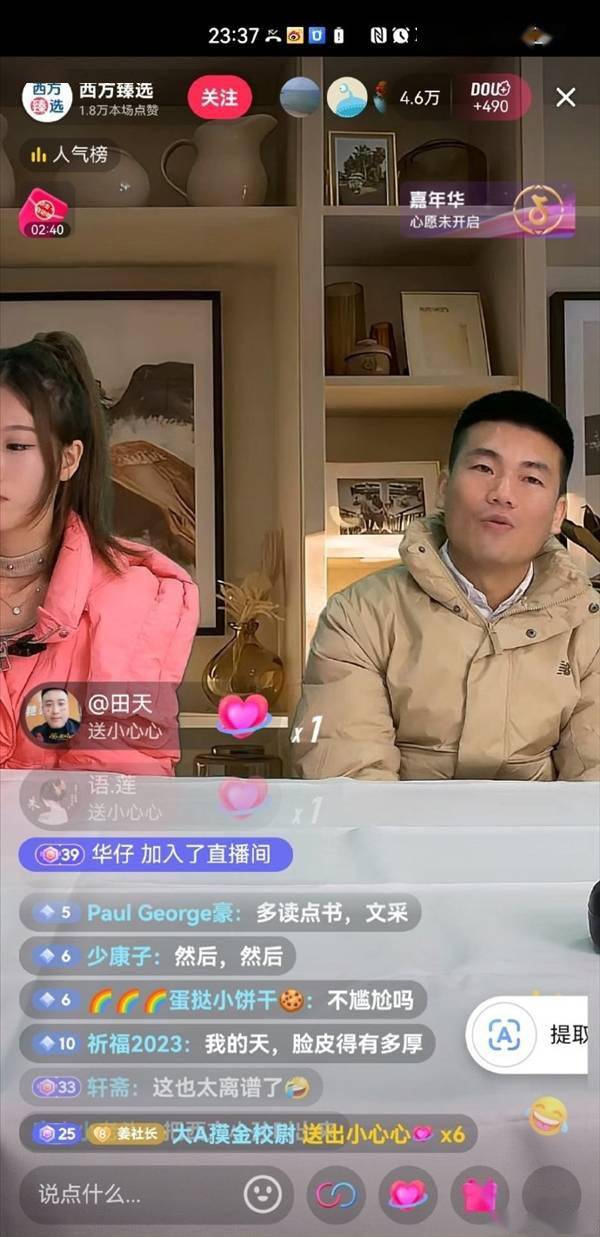Open the 人气榜 popularity ranking
Viewport: 600px width, 1237px height.
click(x=69, y=155)
